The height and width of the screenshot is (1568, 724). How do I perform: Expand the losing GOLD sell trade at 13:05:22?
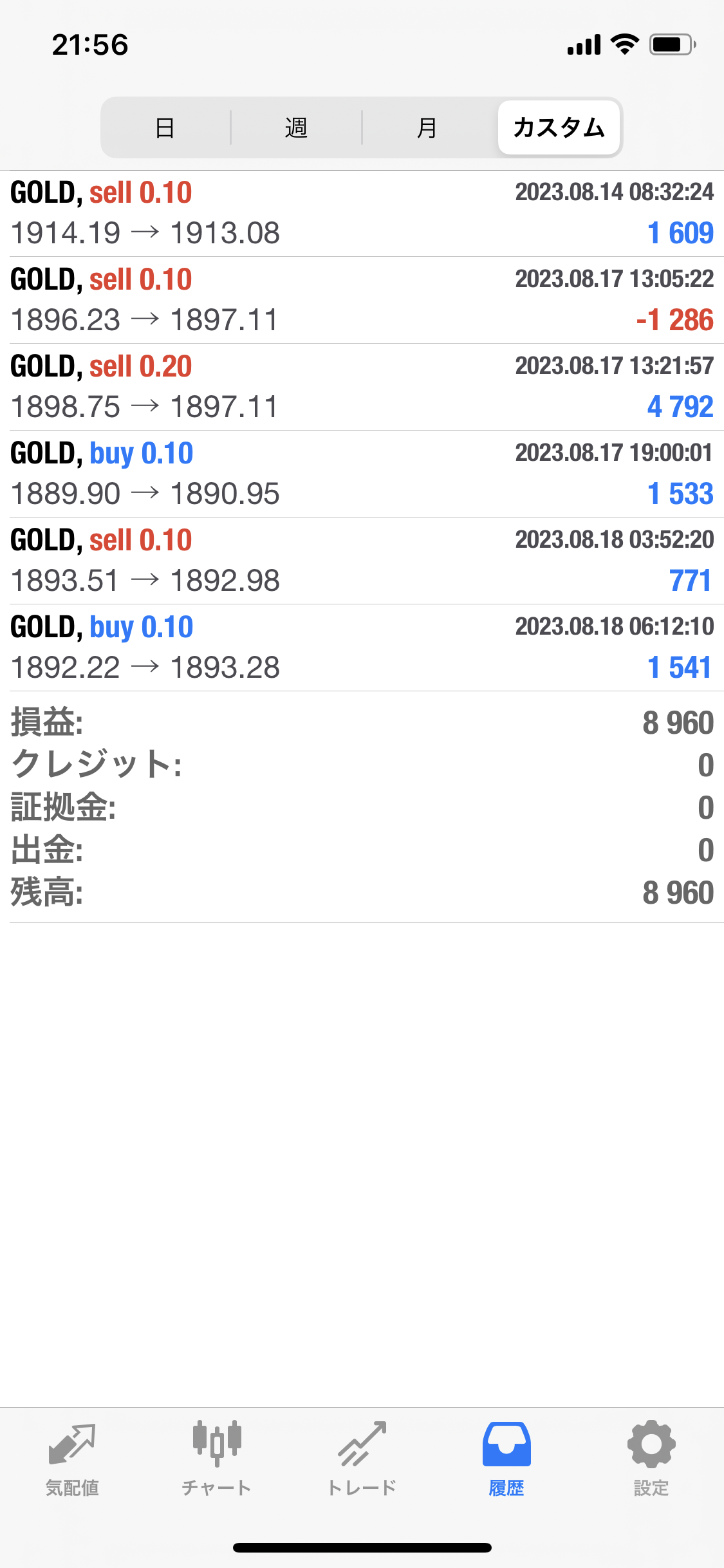pos(362,300)
